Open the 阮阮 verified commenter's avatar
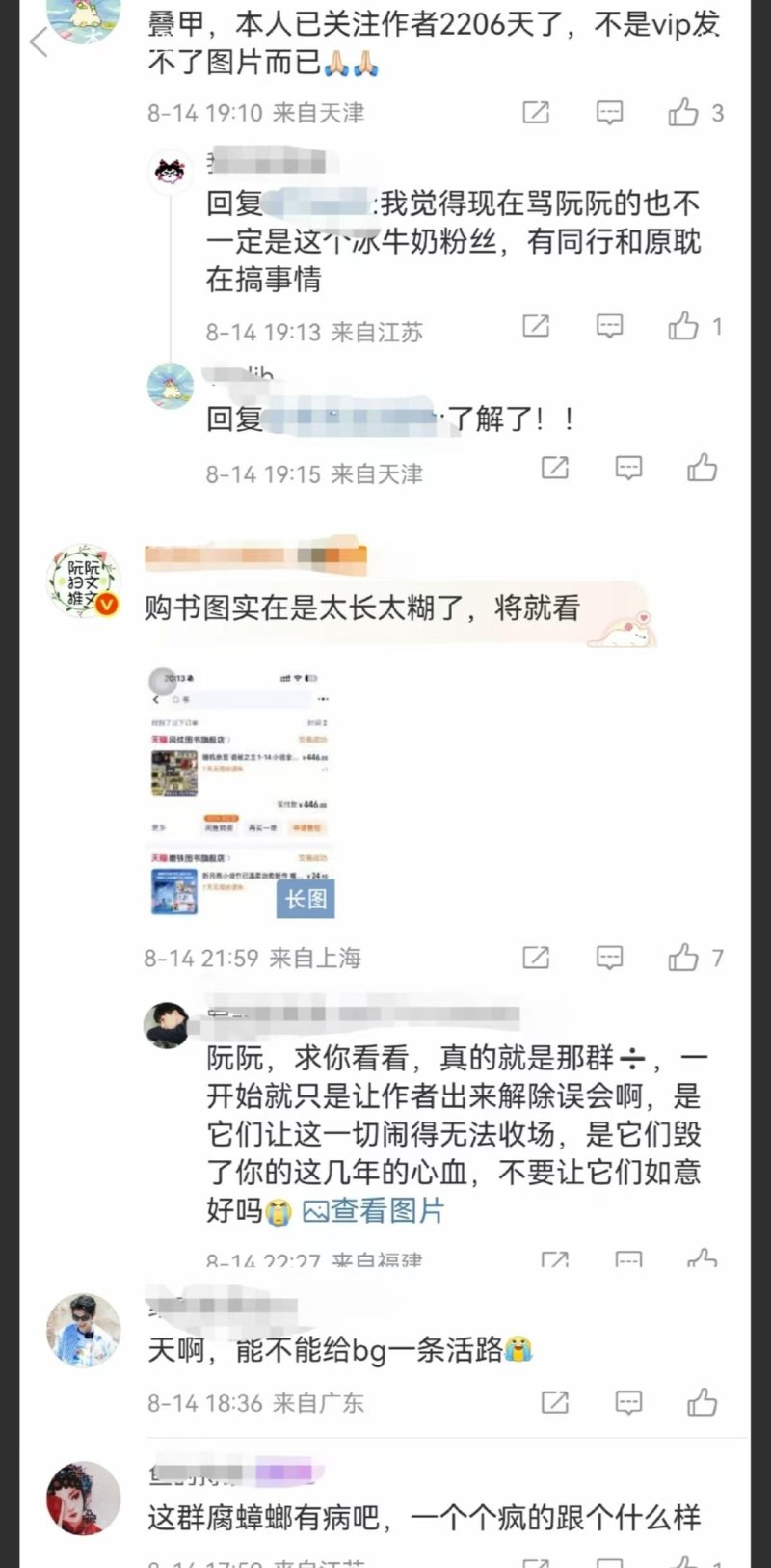The height and width of the screenshot is (1568, 771). (83, 581)
